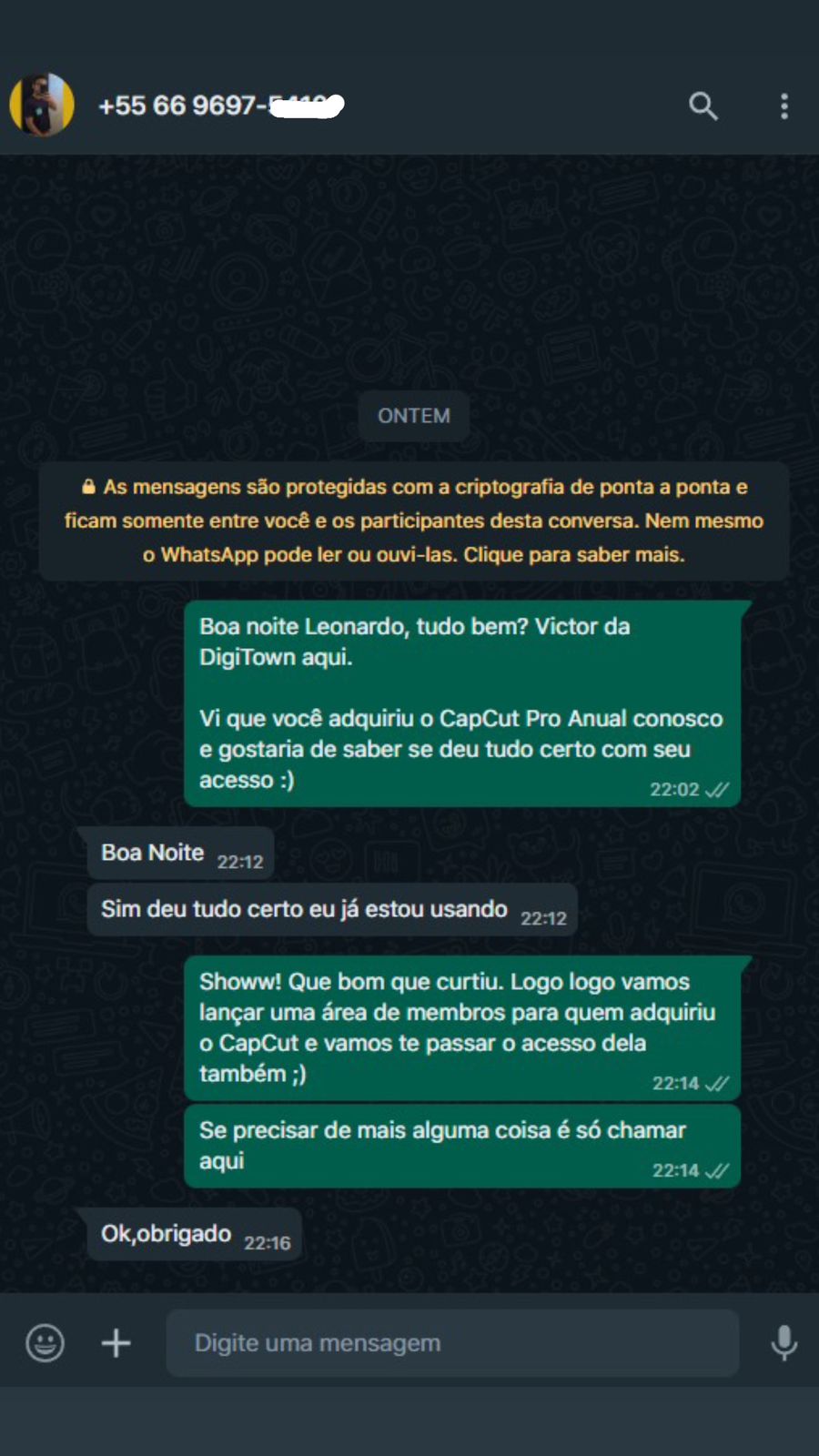Tap the encryption notice to learn more

coord(413,521)
